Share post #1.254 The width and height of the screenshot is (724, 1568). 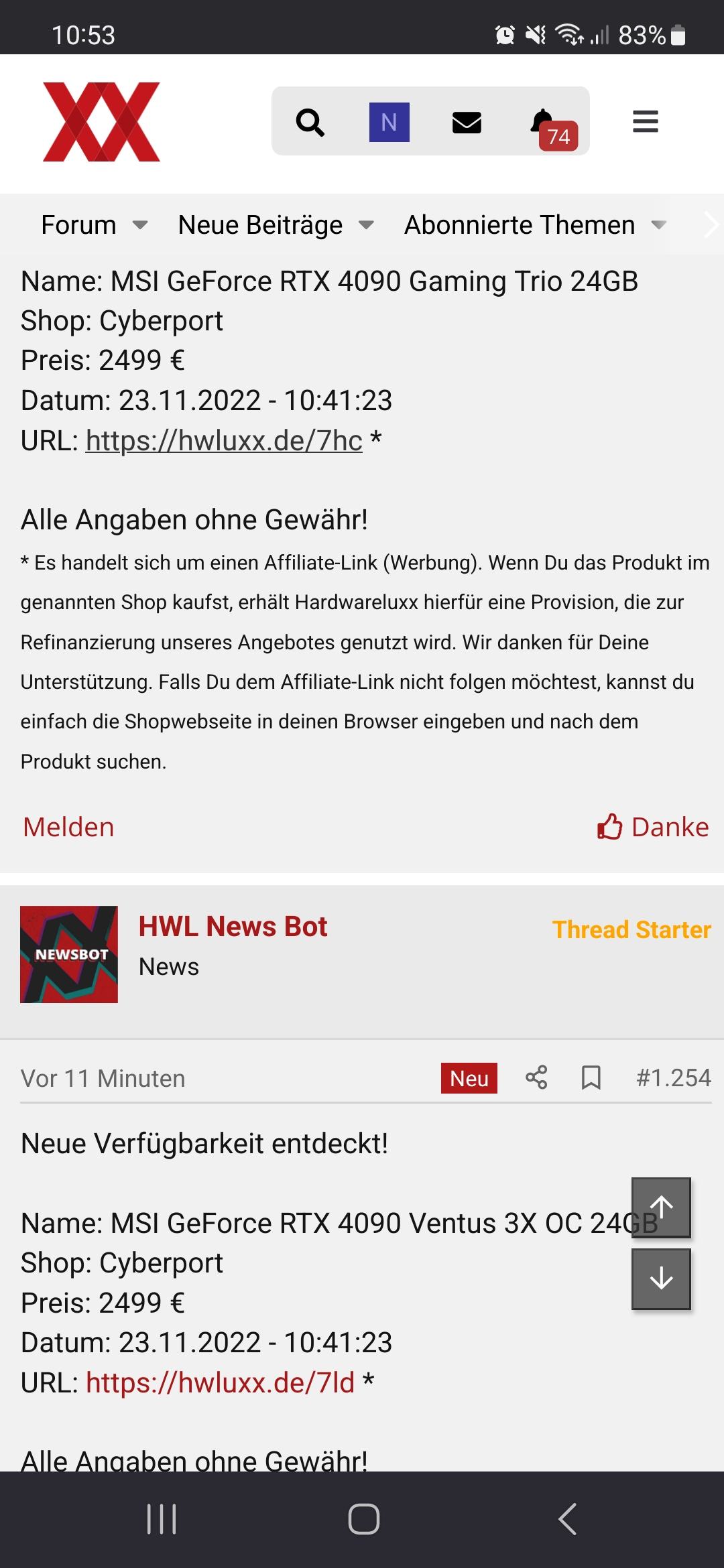(x=536, y=1077)
